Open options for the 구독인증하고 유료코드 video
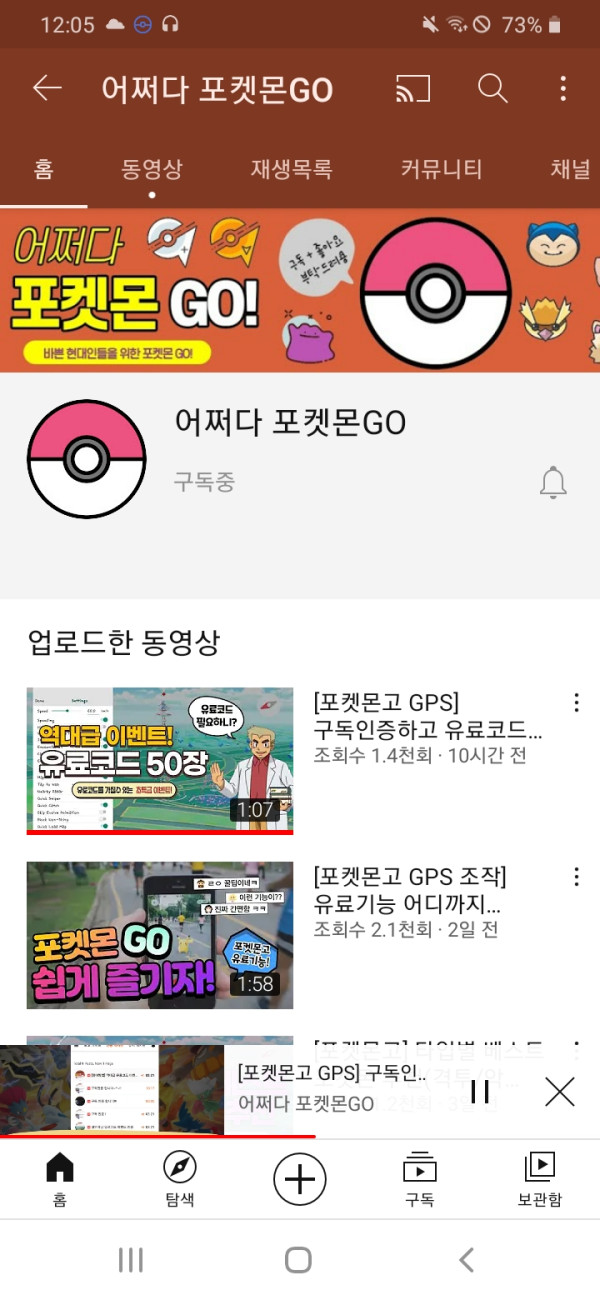600x1300 pixels. click(x=576, y=703)
